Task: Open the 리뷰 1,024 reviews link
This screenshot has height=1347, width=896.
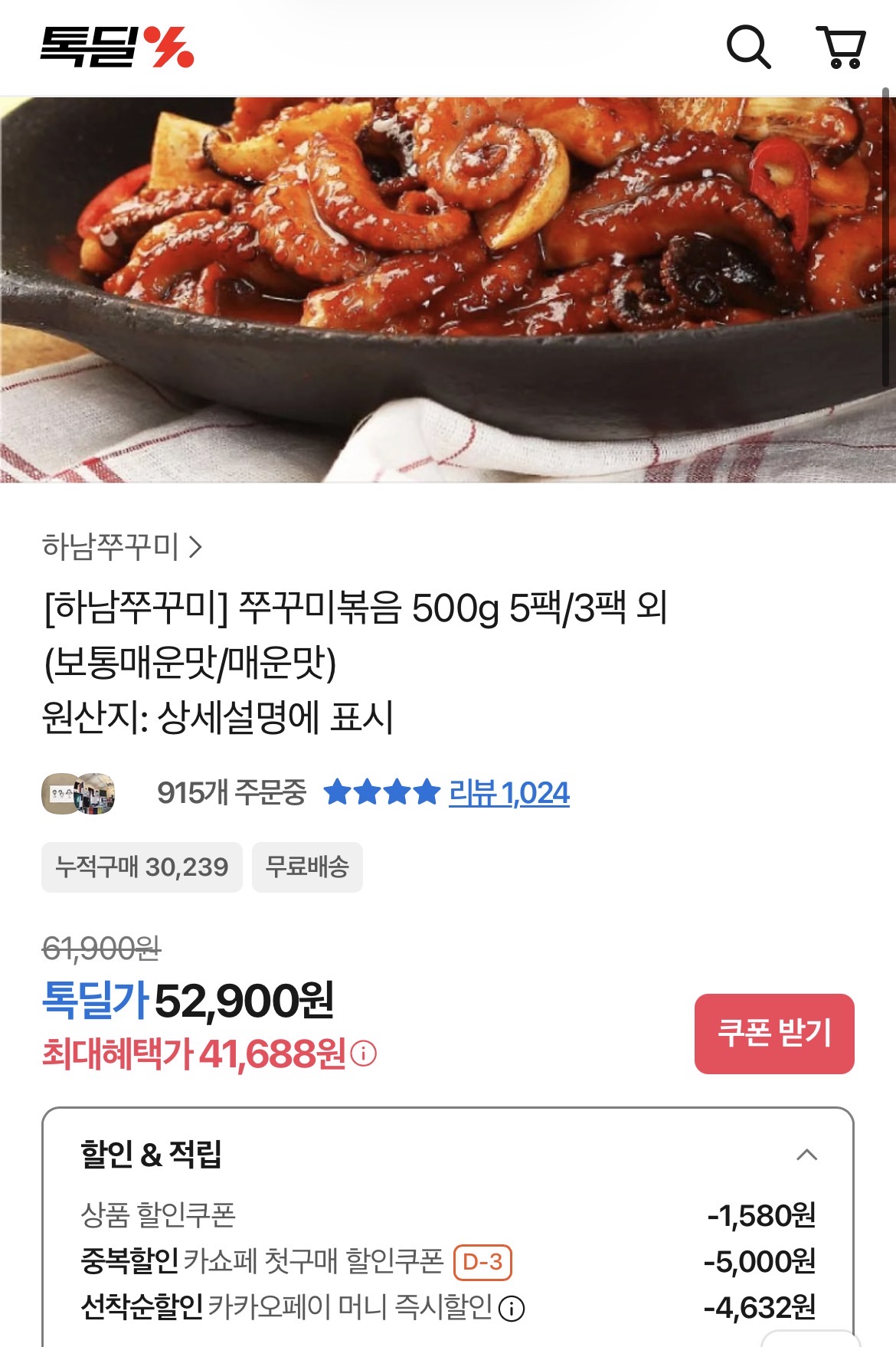Action: pos(508,793)
